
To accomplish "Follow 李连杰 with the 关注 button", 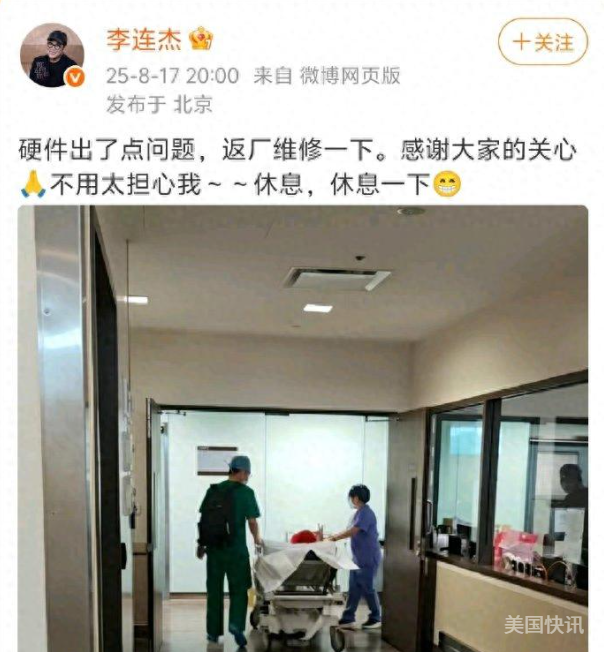I will 543,42.
